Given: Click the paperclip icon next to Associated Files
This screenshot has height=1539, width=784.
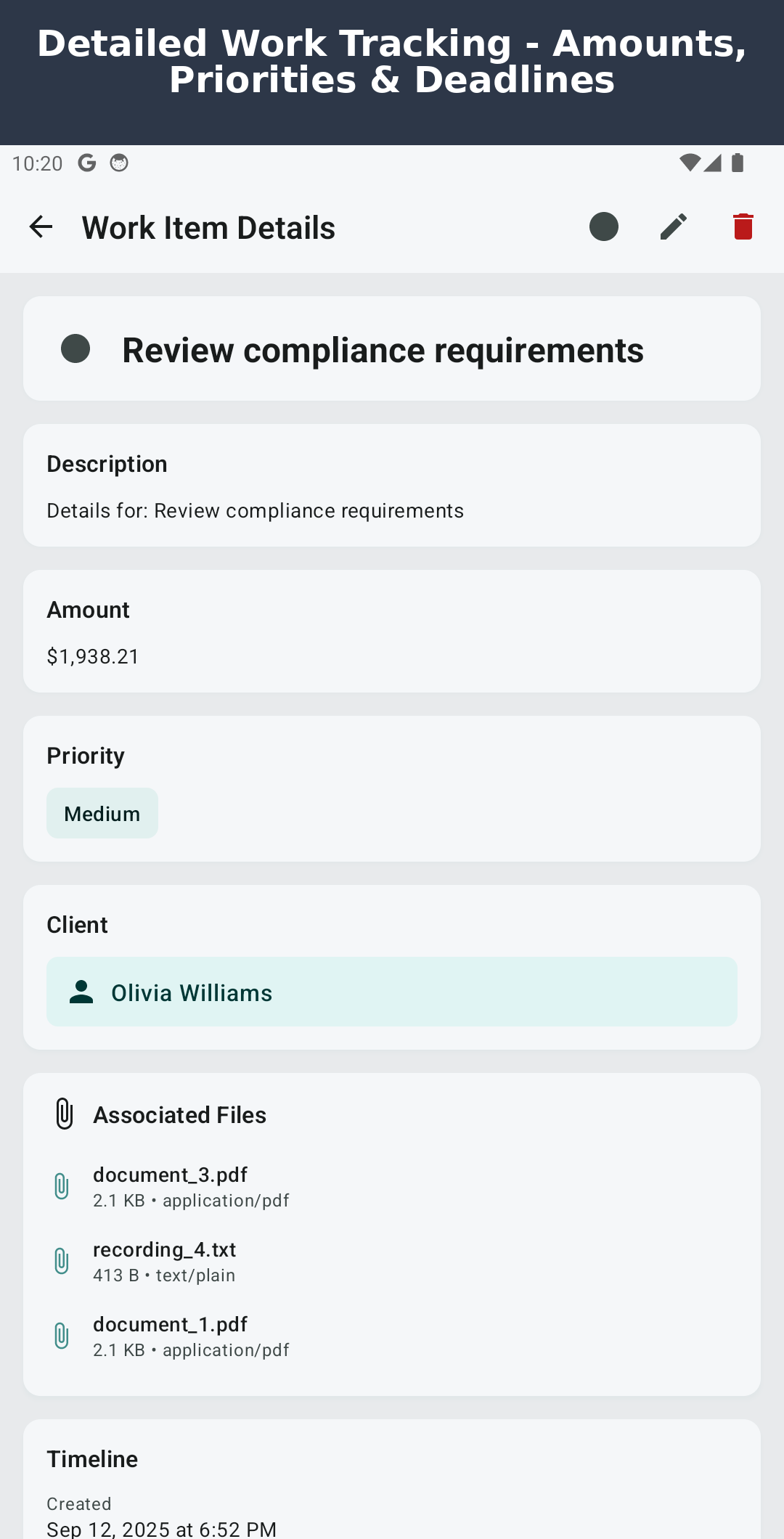Looking at the screenshot, I should click(65, 1114).
